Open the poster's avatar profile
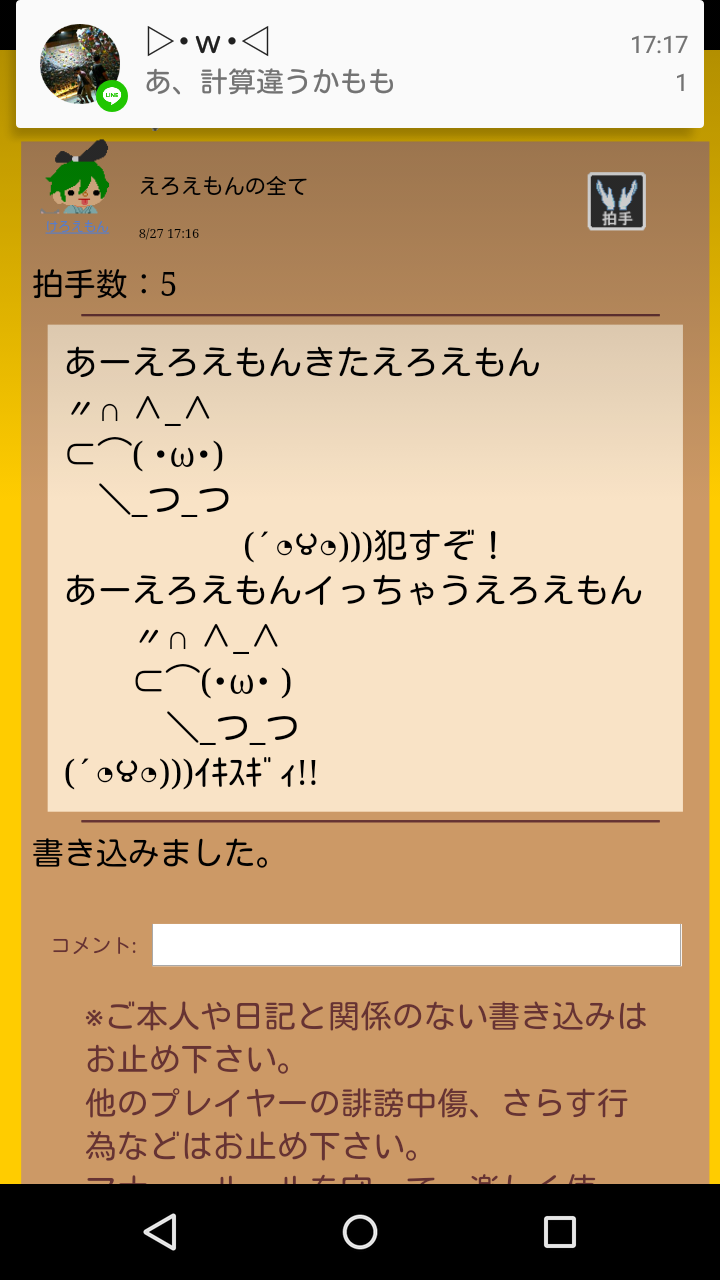The width and height of the screenshot is (720, 1280). coord(78,190)
